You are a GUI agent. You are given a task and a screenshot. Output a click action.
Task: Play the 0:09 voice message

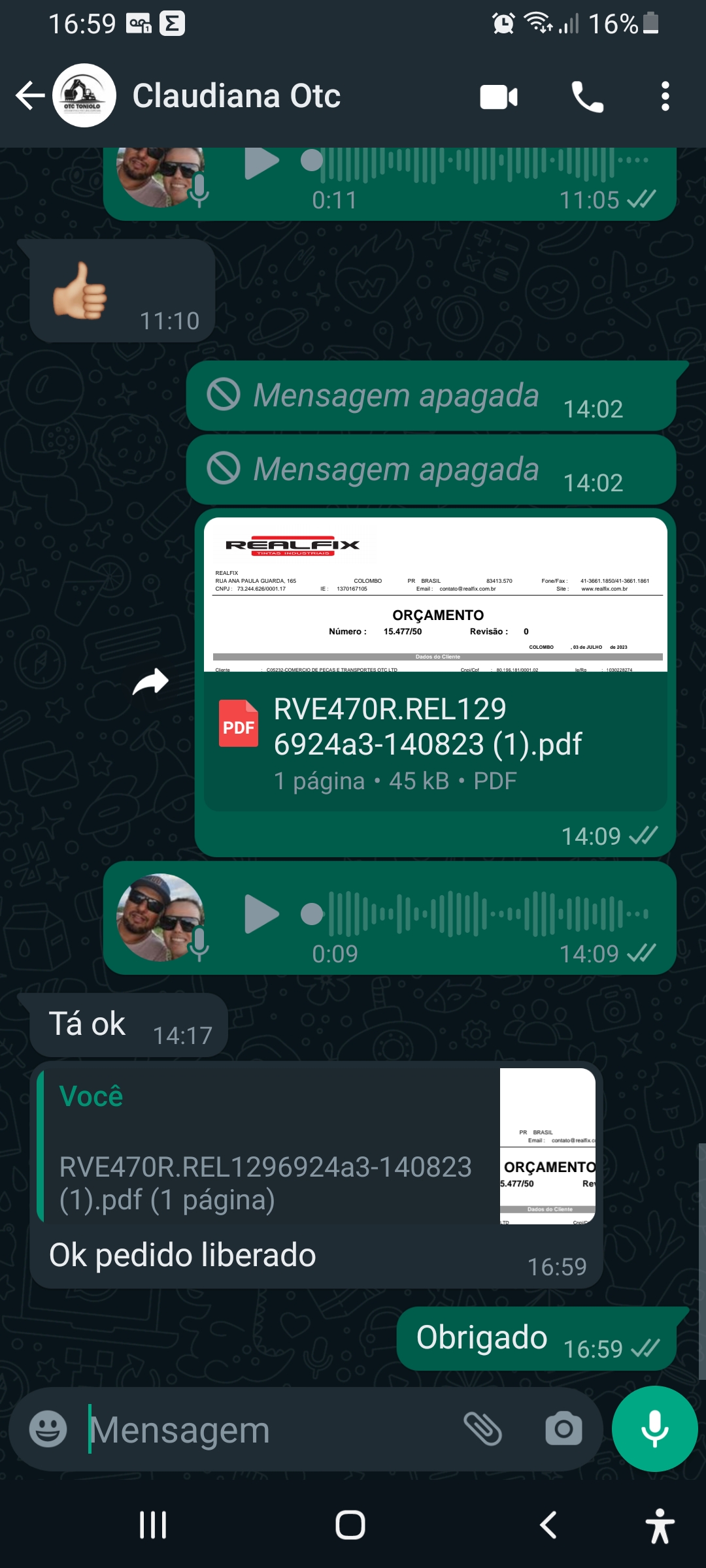[261, 914]
